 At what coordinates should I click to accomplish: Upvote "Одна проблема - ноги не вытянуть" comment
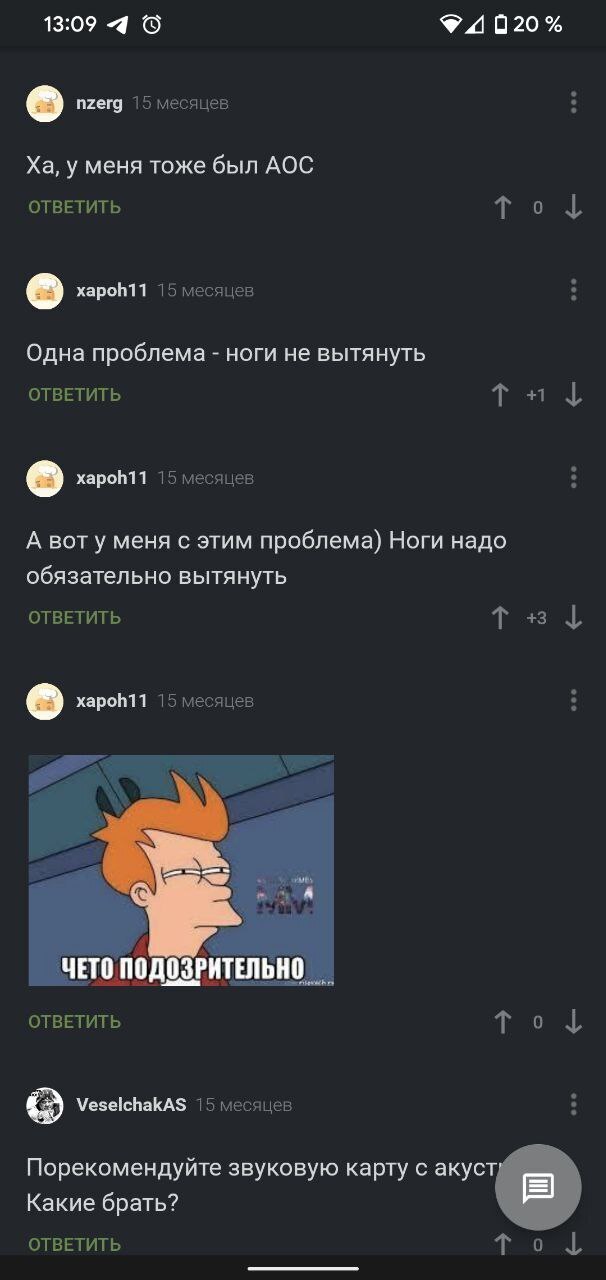pos(501,394)
